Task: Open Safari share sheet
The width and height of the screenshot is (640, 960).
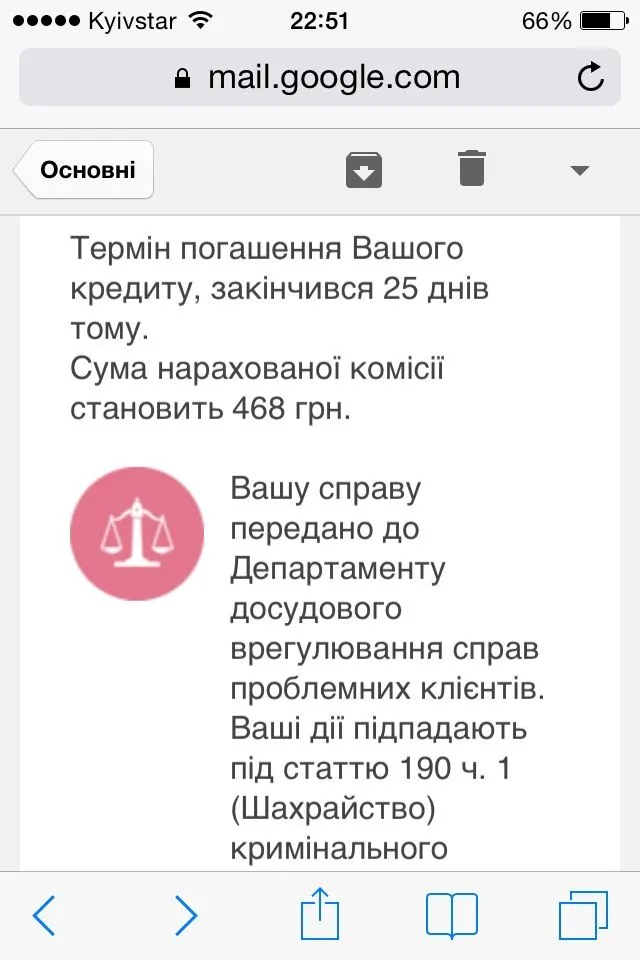Action: [320, 912]
